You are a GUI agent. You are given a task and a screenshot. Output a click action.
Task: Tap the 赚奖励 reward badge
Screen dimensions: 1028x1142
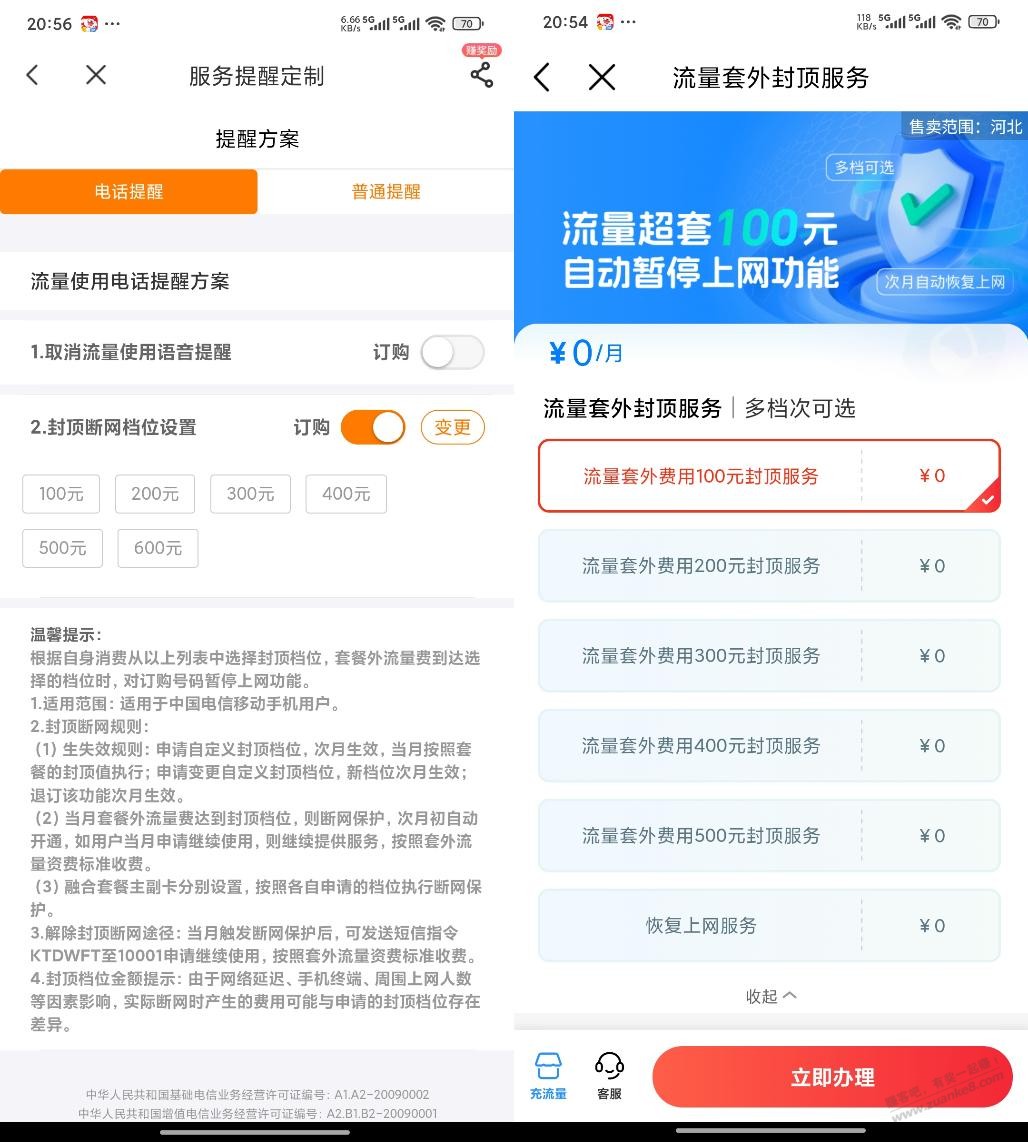point(483,49)
